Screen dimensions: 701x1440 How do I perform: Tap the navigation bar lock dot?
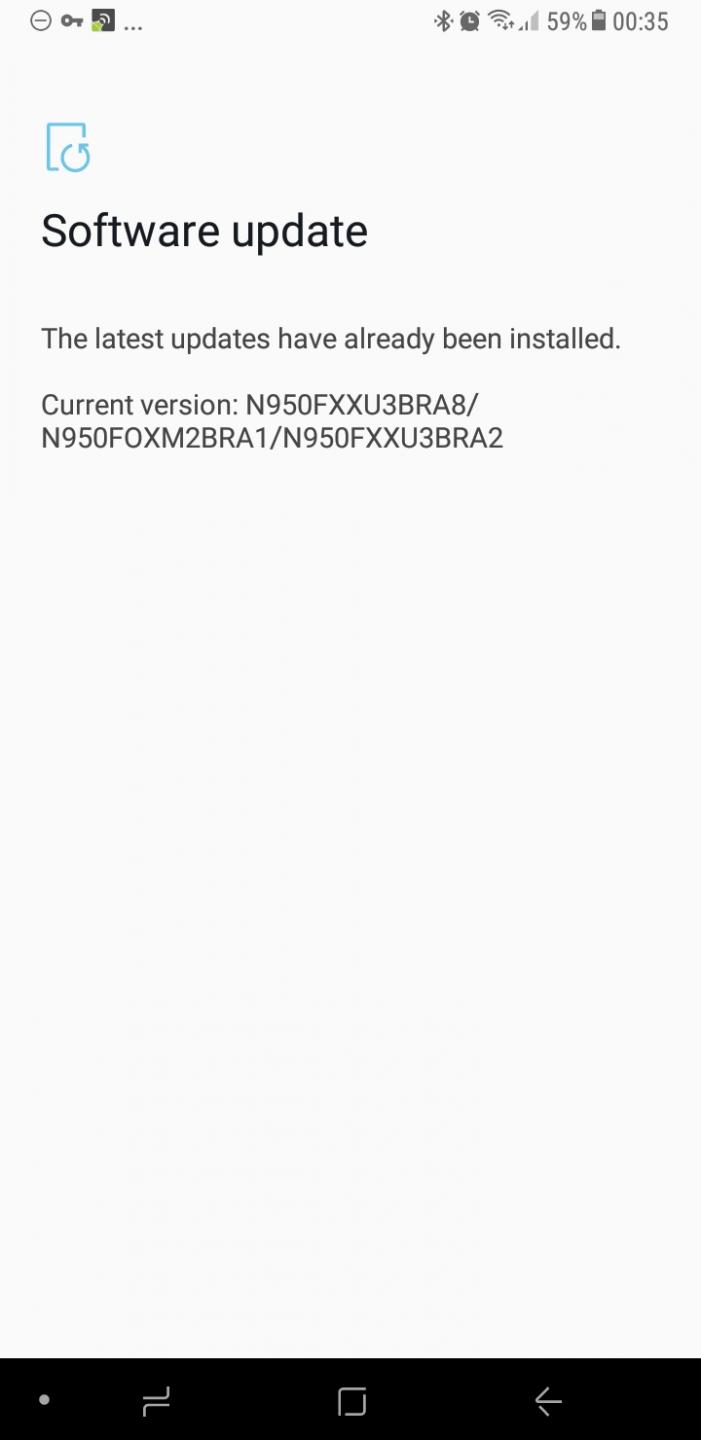click(44, 1400)
